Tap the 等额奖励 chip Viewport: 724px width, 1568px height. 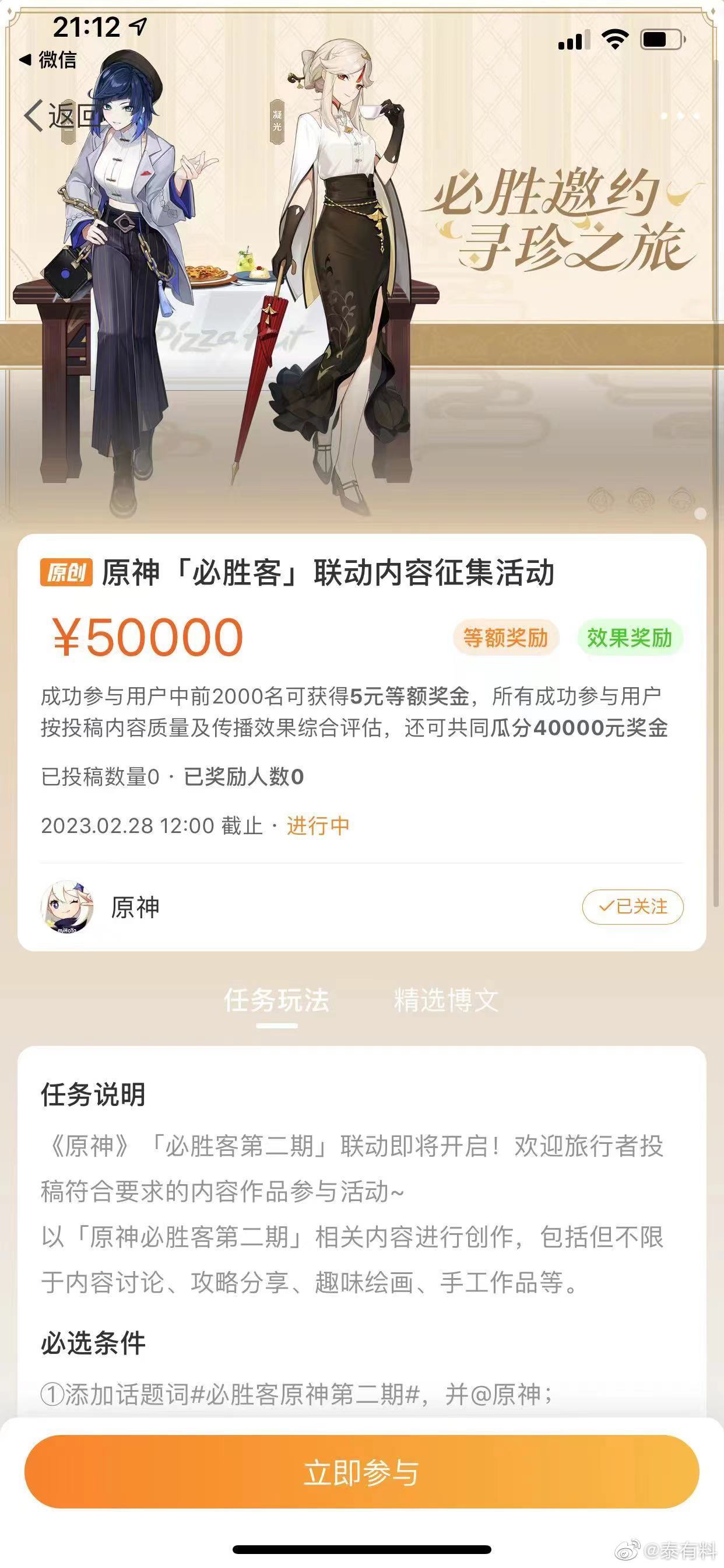pyautogui.click(x=505, y=638)
